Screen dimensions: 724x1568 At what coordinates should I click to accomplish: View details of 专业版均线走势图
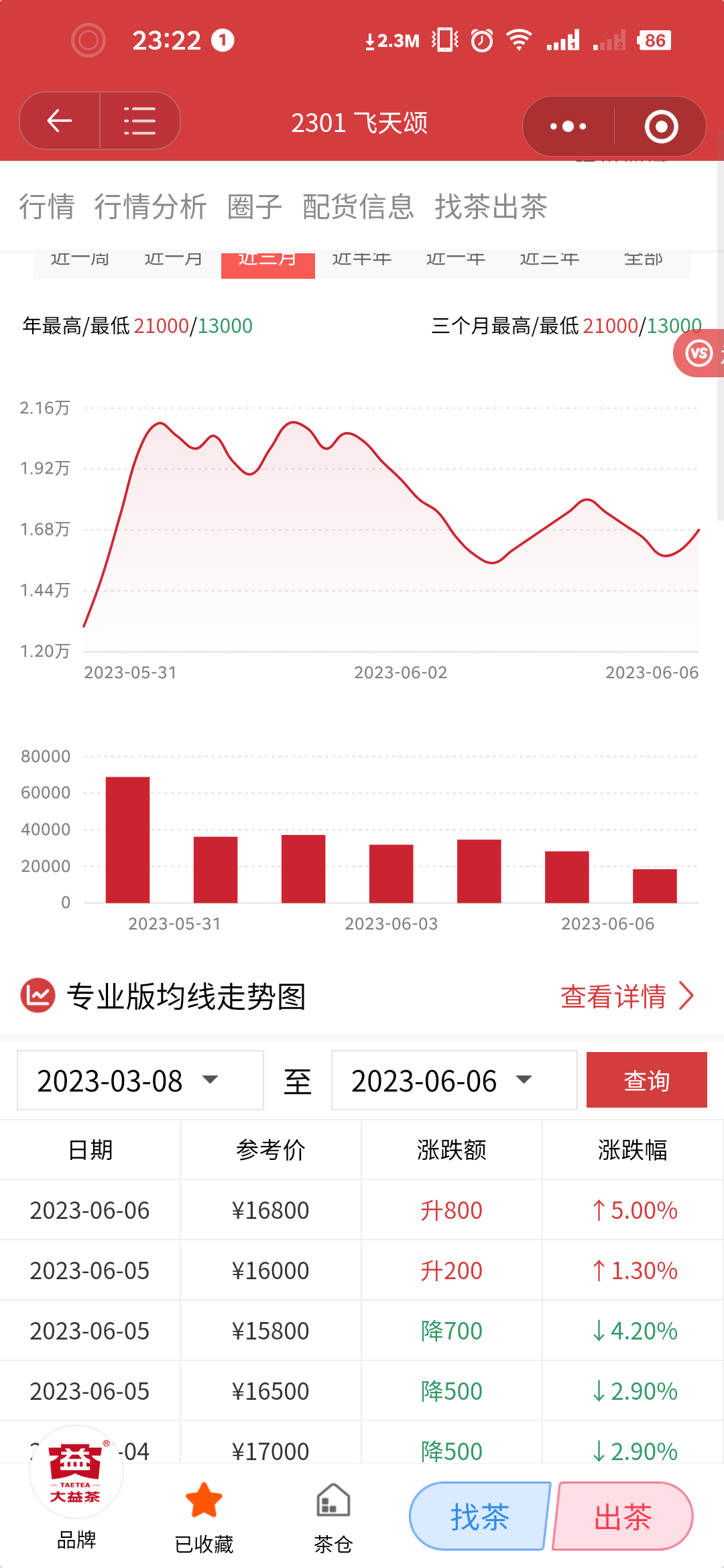pos(627,996)
